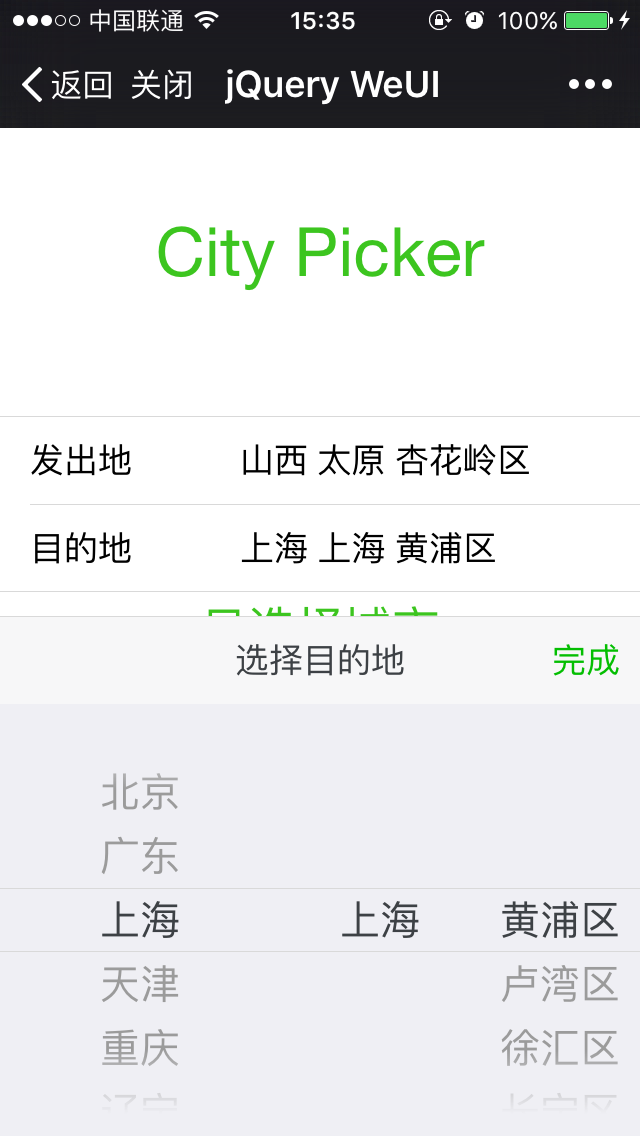The height and width of the screenshot is (1136, 640).
Task: Tap the 目的地 field showing 上海 上海 黄浦区
Action: point(368,549)
